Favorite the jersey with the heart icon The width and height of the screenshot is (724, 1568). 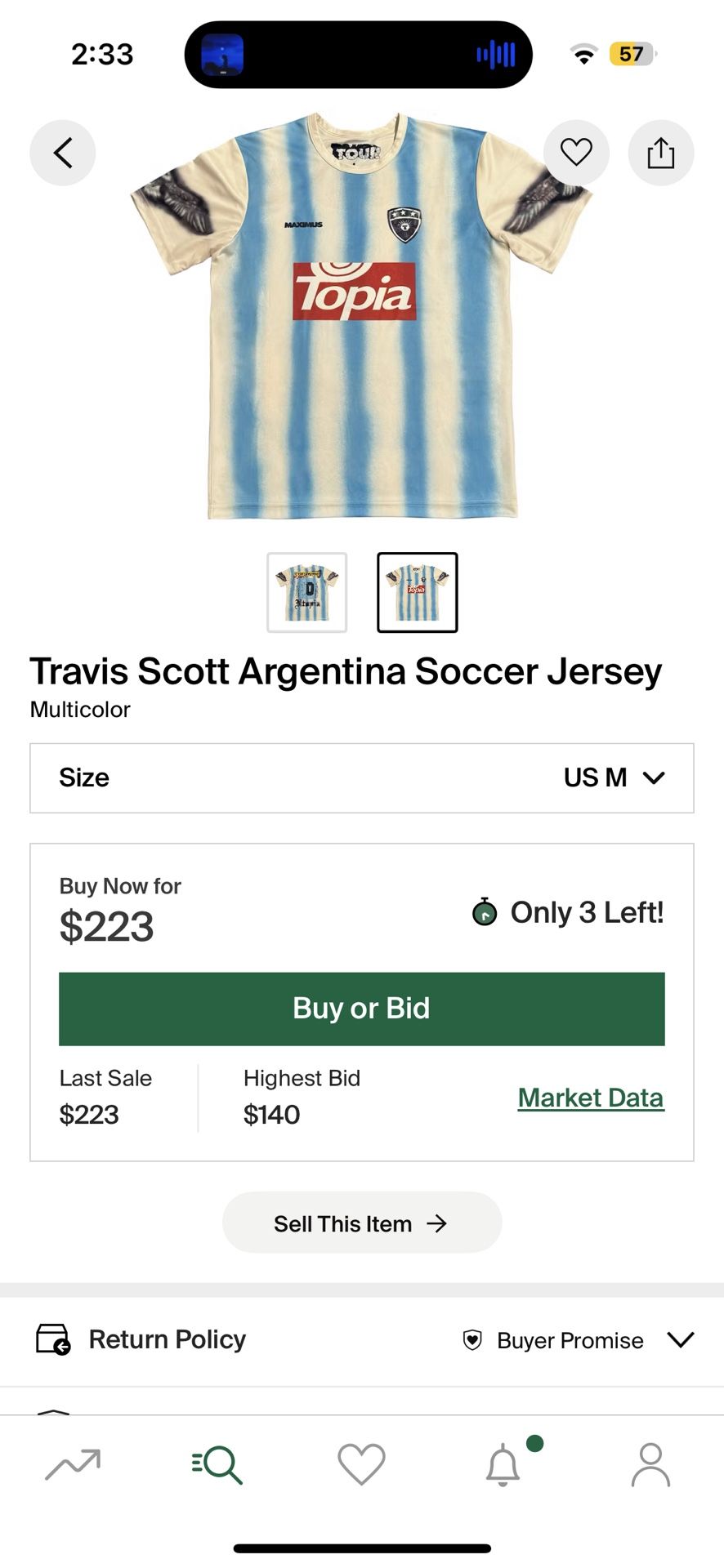click(x=576, y=152)
